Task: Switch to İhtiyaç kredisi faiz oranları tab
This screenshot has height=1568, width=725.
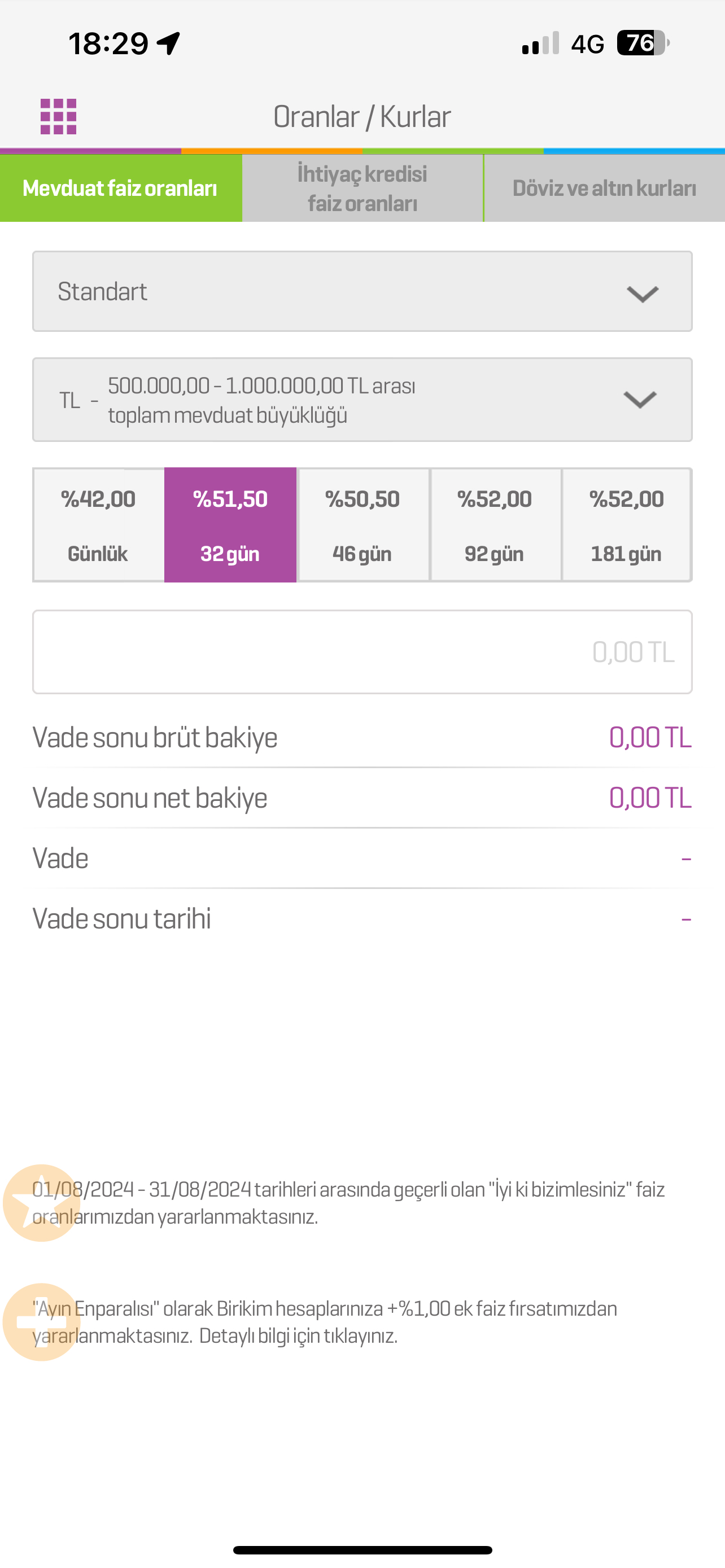Action: point(363,188)
